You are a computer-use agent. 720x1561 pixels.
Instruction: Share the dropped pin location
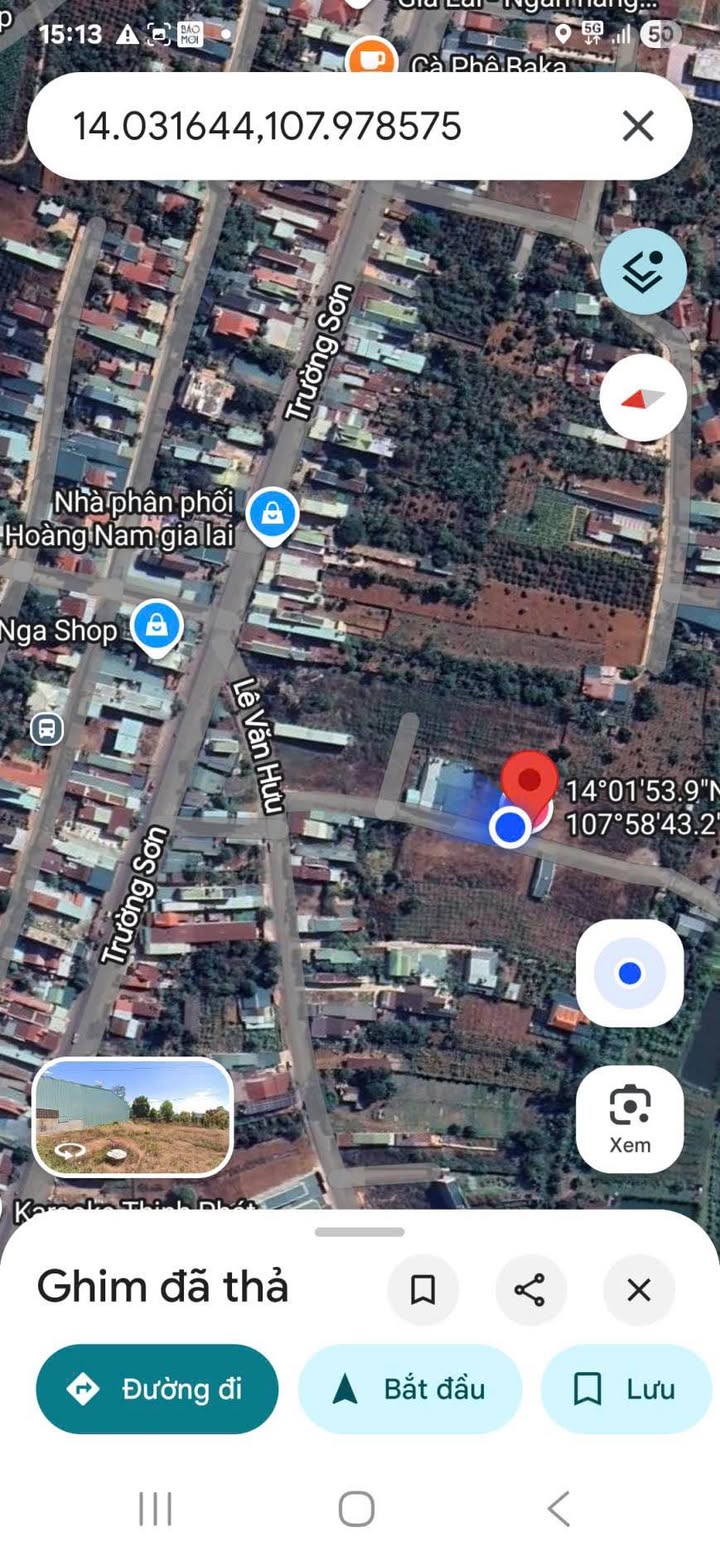pyautogui.click(x=530, y=1290)
